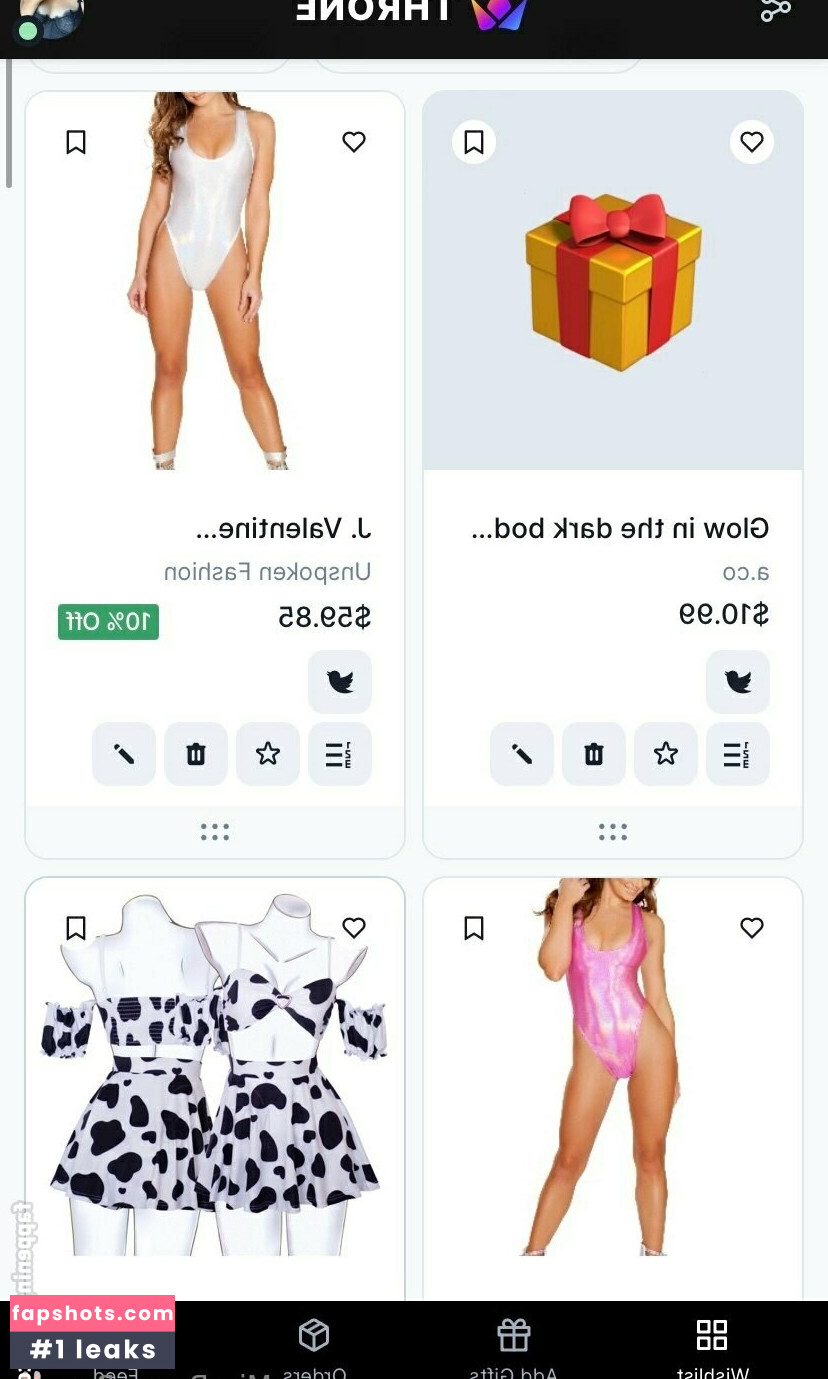
Task: Bookmark the Glow in the dark item
Action: 474,142
